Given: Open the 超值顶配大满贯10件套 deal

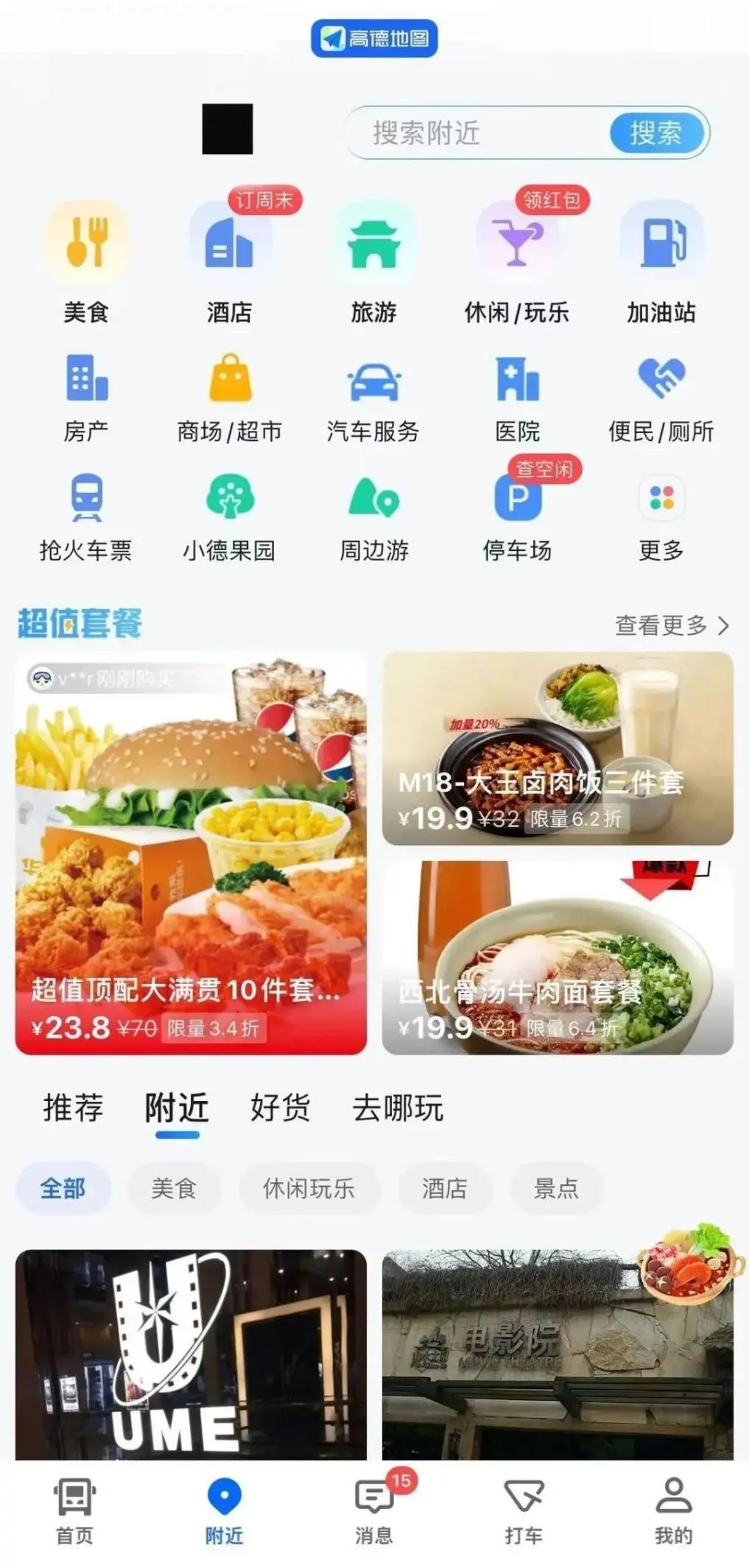Looking at the screenshot, I should tap(191, 853).
